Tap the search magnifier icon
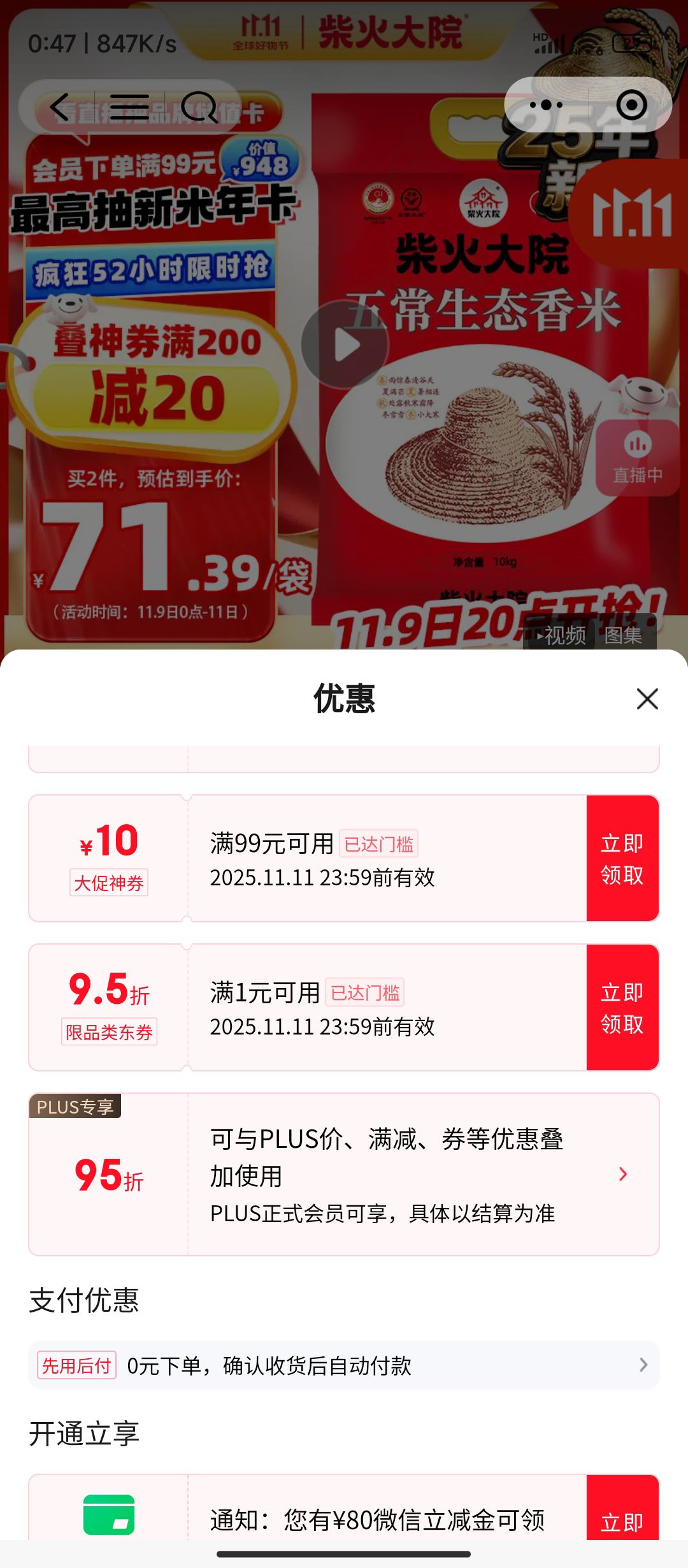This screenshot has width=688, height=1568. click(199, 104)
